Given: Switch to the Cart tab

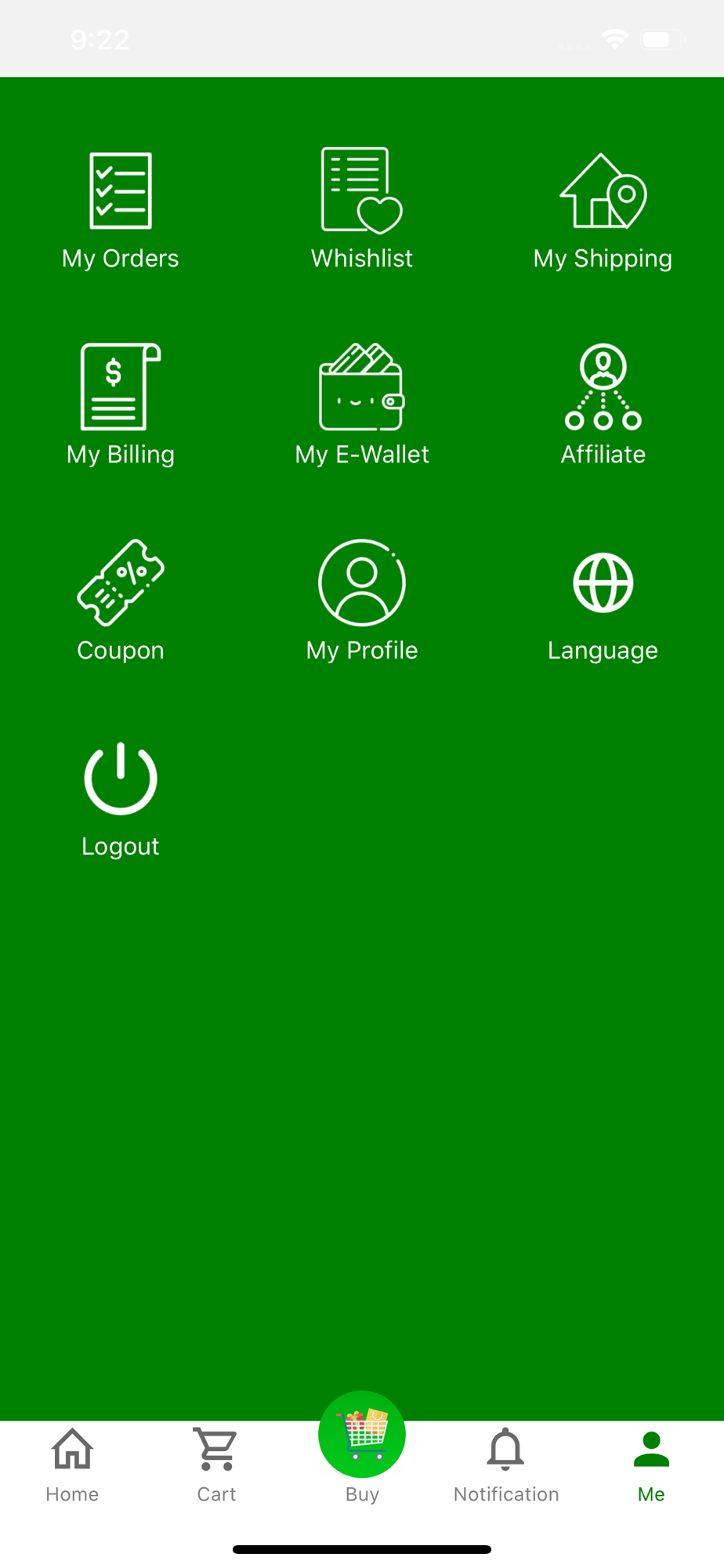Looking at the screenshot, I should pos(217,1465).
